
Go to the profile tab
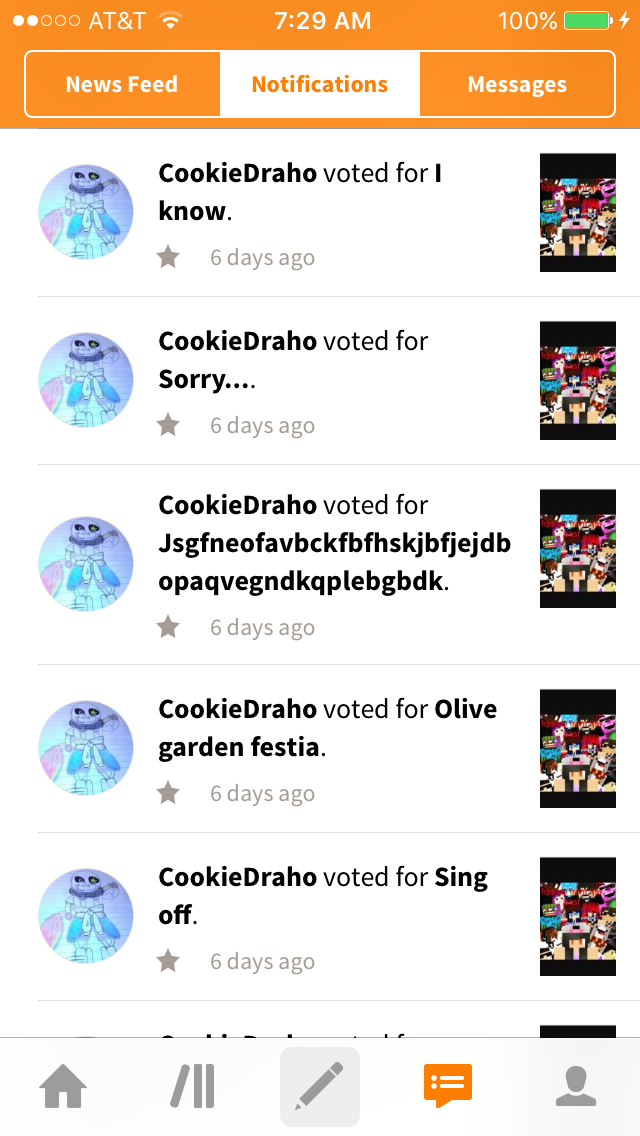pos(576,1086)
